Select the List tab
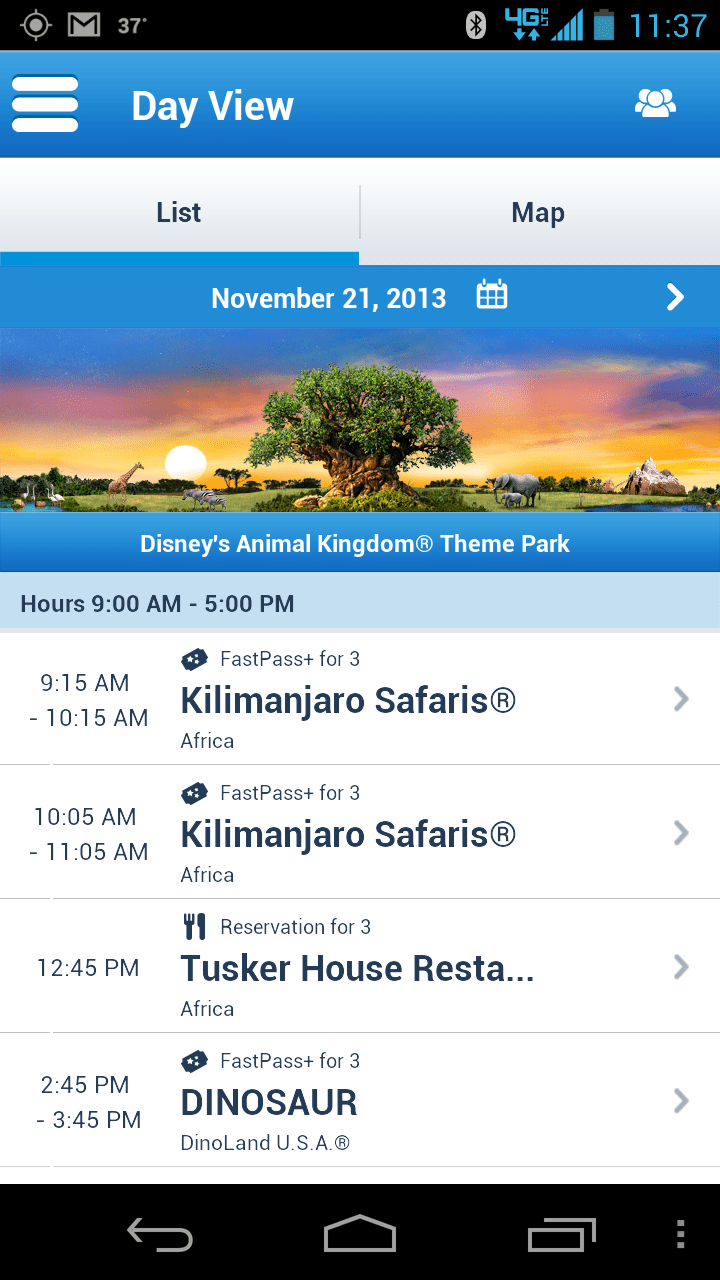720x1280 pixels. pyautogui.click(x=179, y=212)
